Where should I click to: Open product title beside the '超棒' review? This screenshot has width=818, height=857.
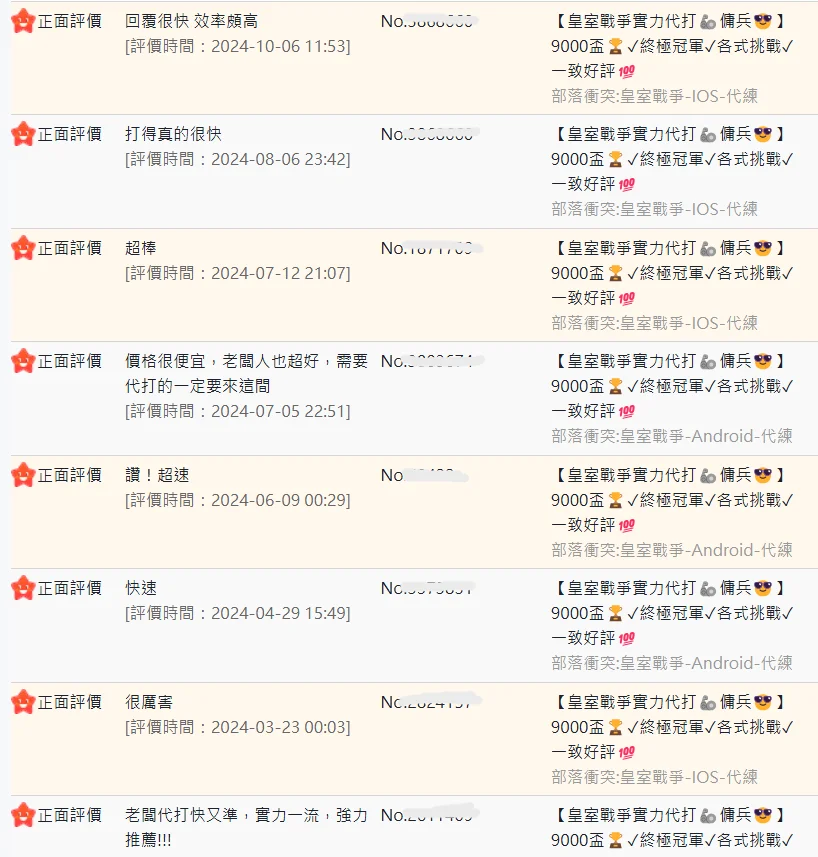[672, 272]
